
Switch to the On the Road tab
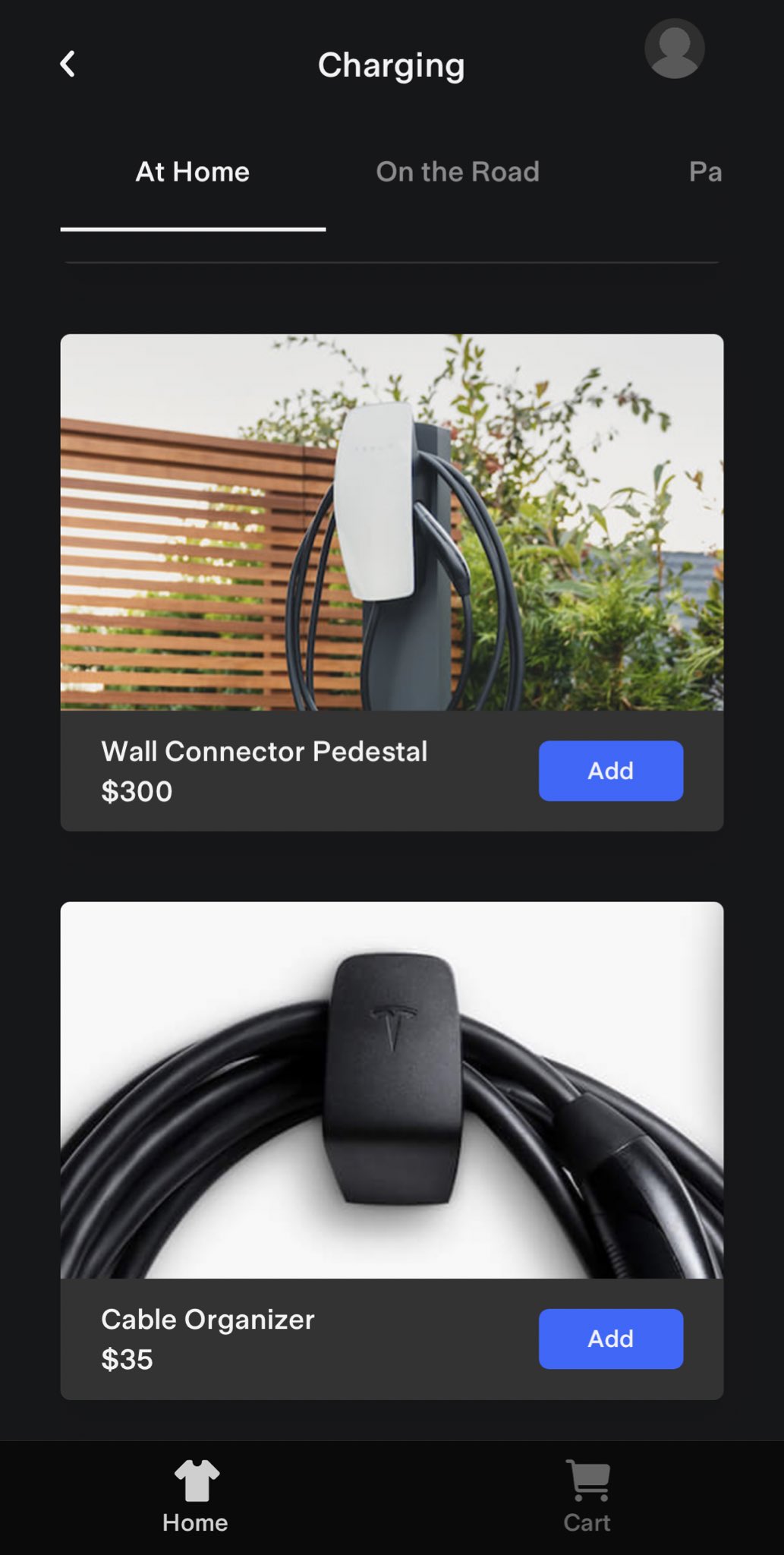pyautogui.click(x=458, y=172)
